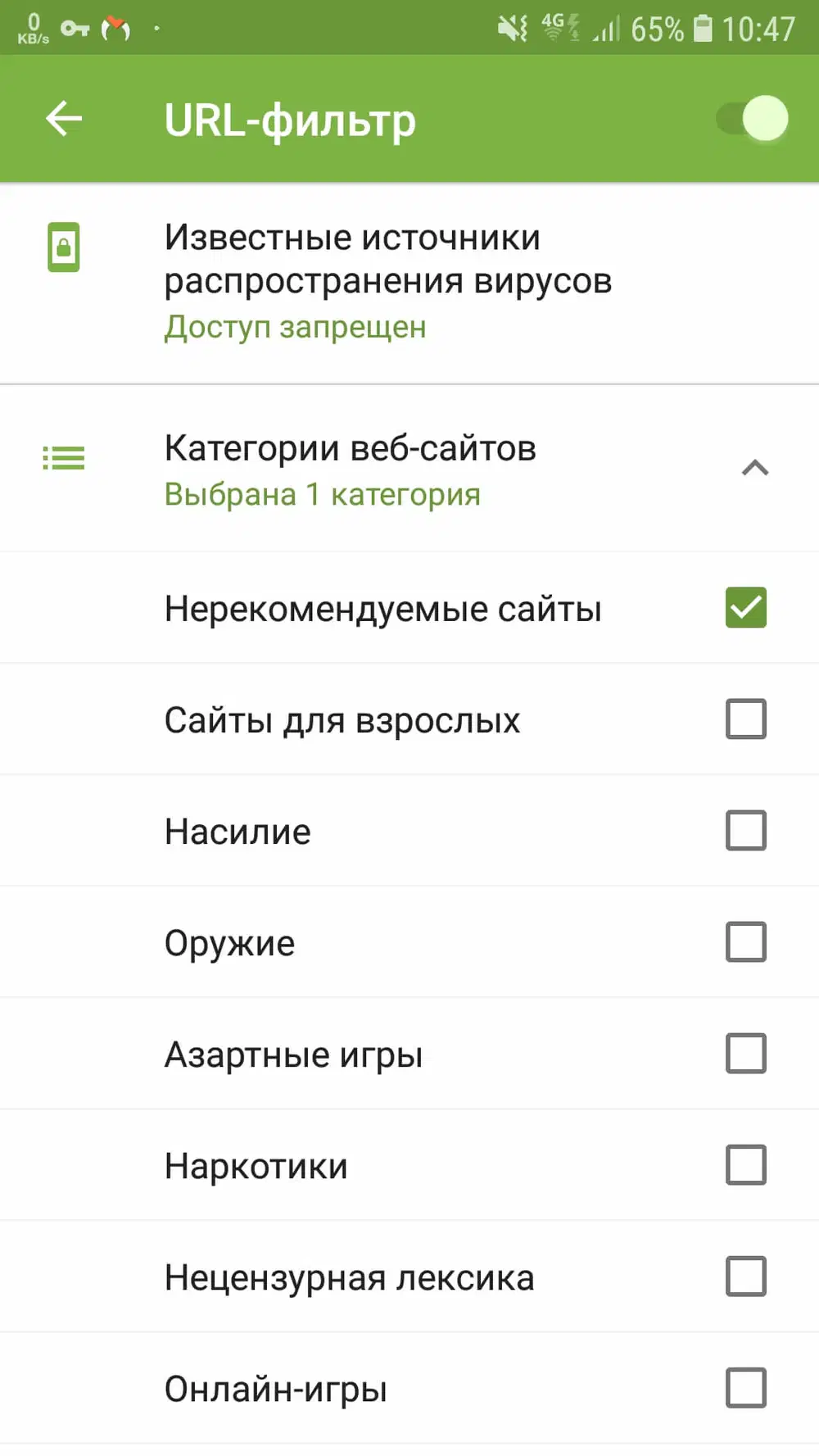Screen dimensions: 819x1456
Task: Go back using the arrow icon
Action: point(64,119)
